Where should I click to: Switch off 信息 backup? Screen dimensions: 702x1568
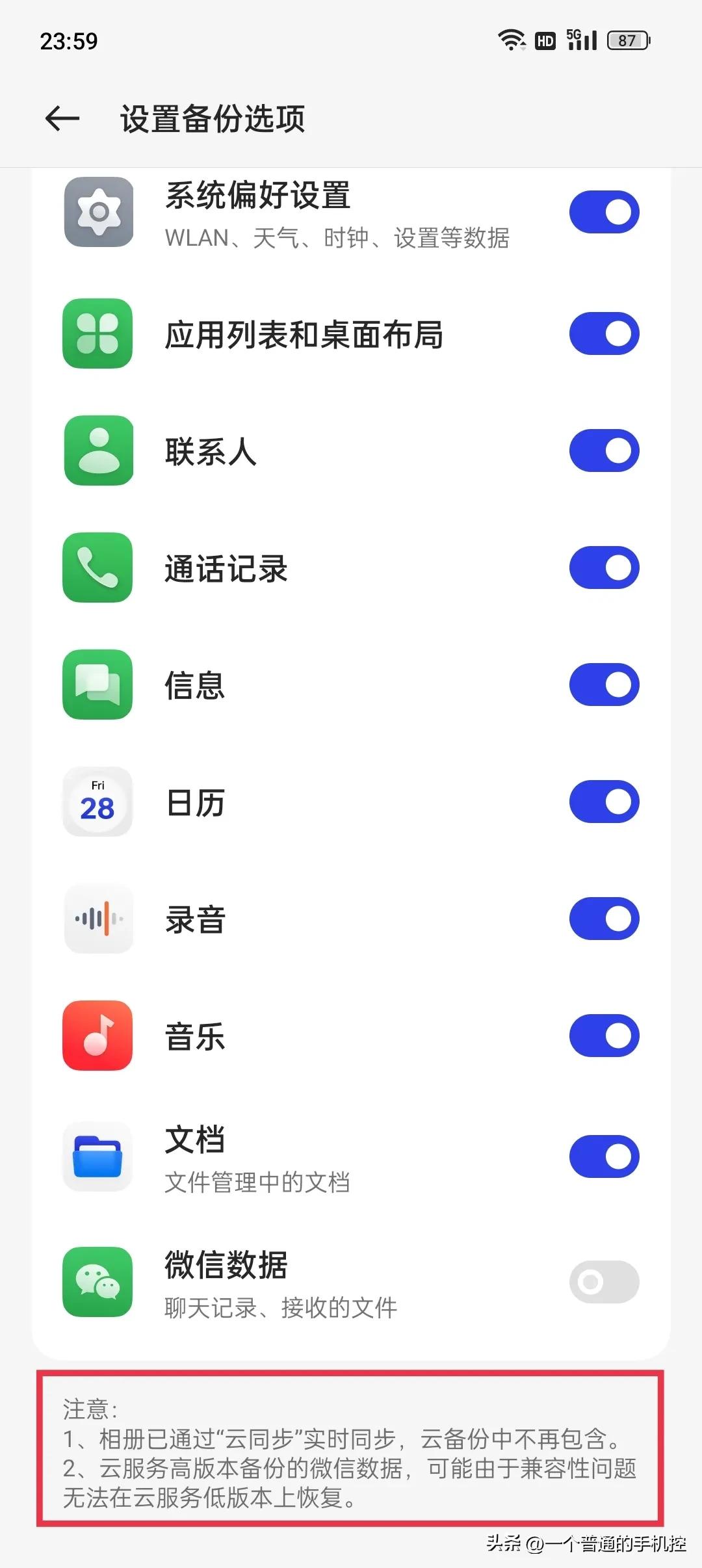[604, 685]
